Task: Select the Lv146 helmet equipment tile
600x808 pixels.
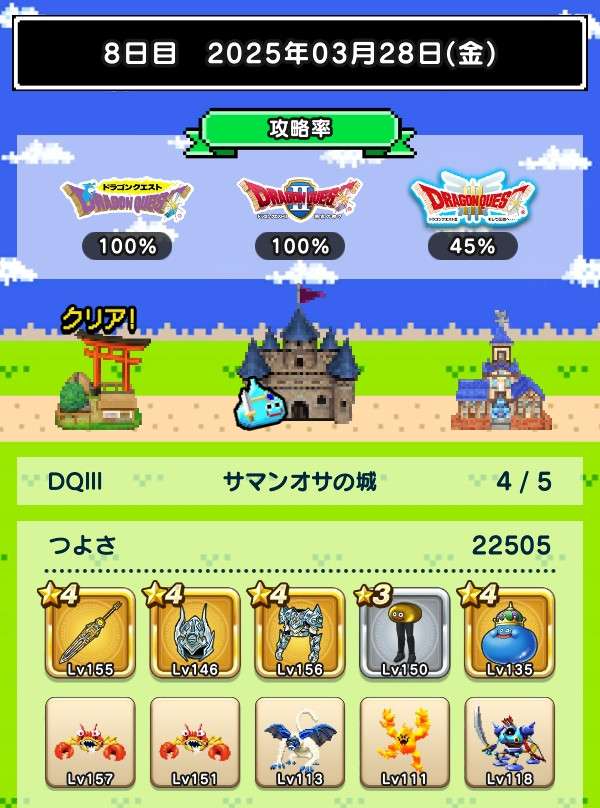Action: (195, 632)
